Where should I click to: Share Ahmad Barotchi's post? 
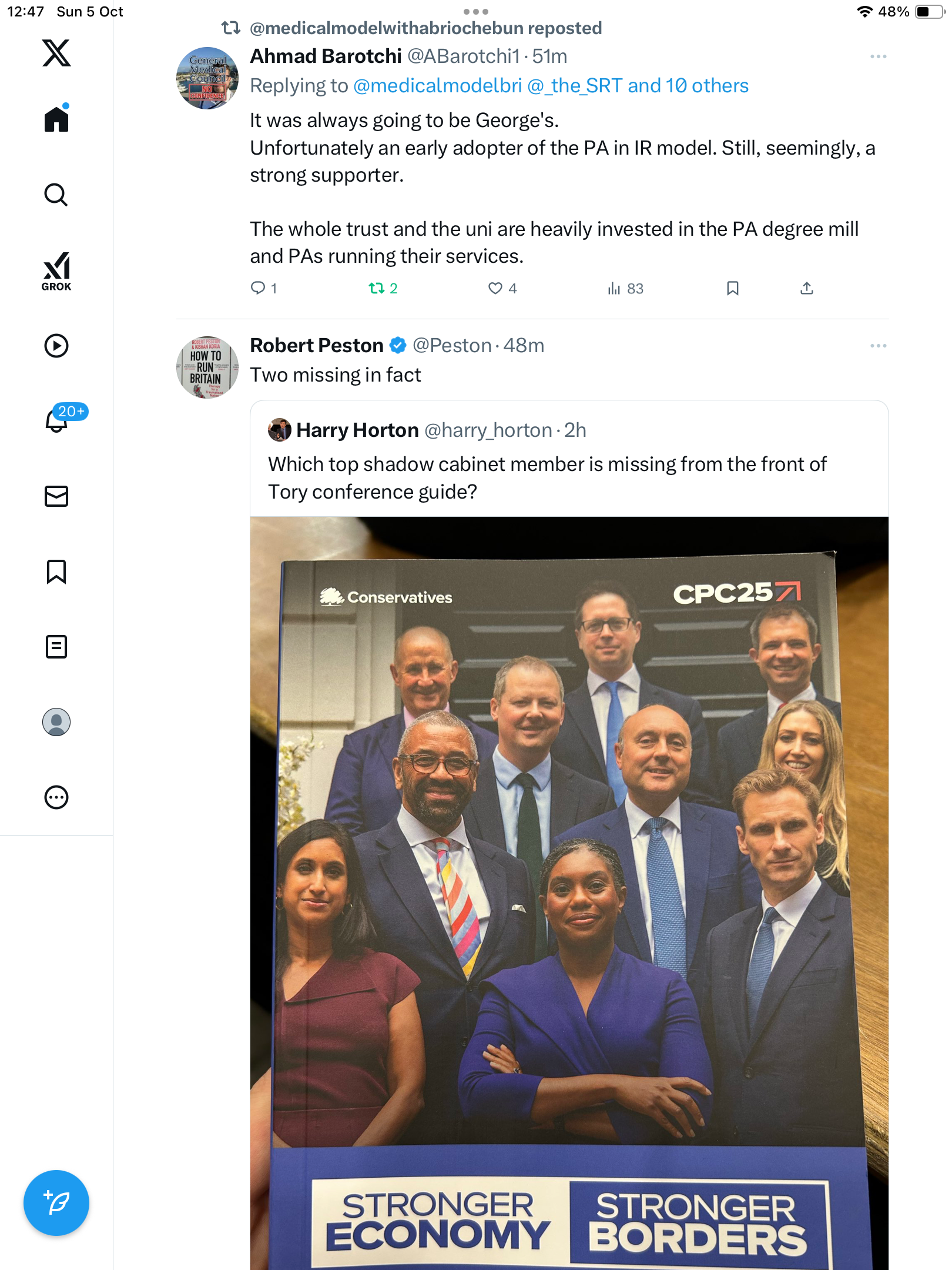[807, 288]
